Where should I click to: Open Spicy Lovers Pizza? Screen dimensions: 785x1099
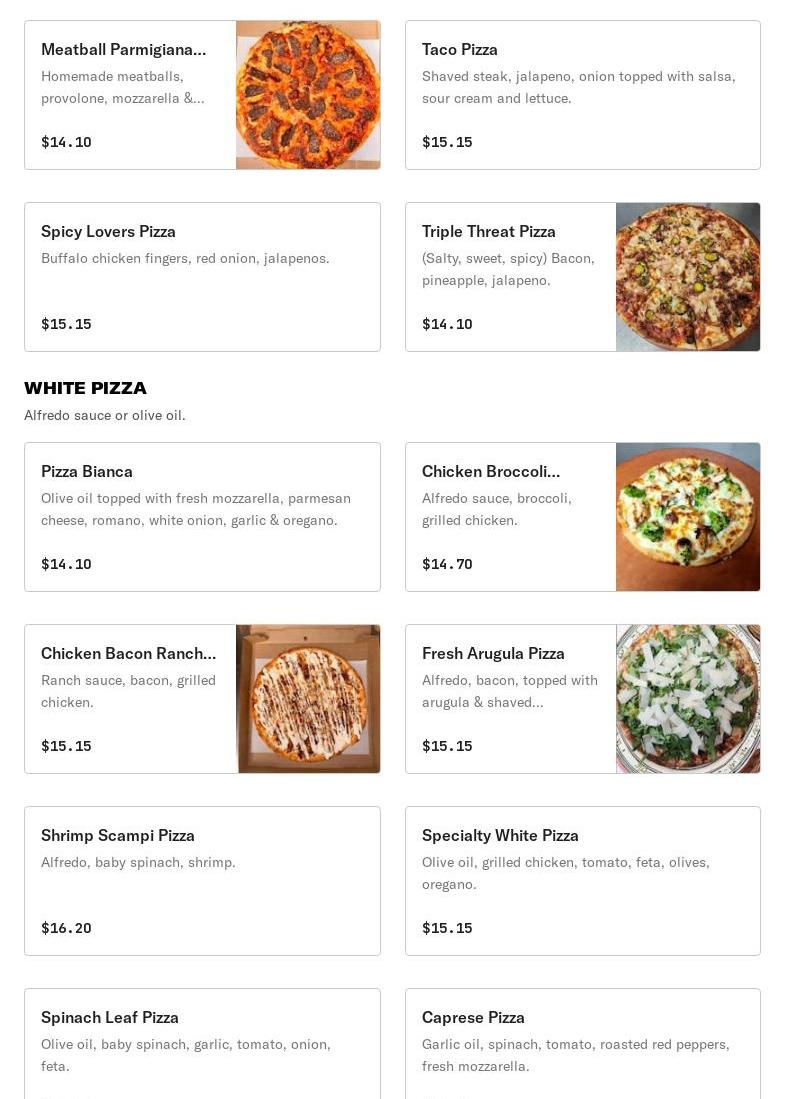click(x=203, y=277)
